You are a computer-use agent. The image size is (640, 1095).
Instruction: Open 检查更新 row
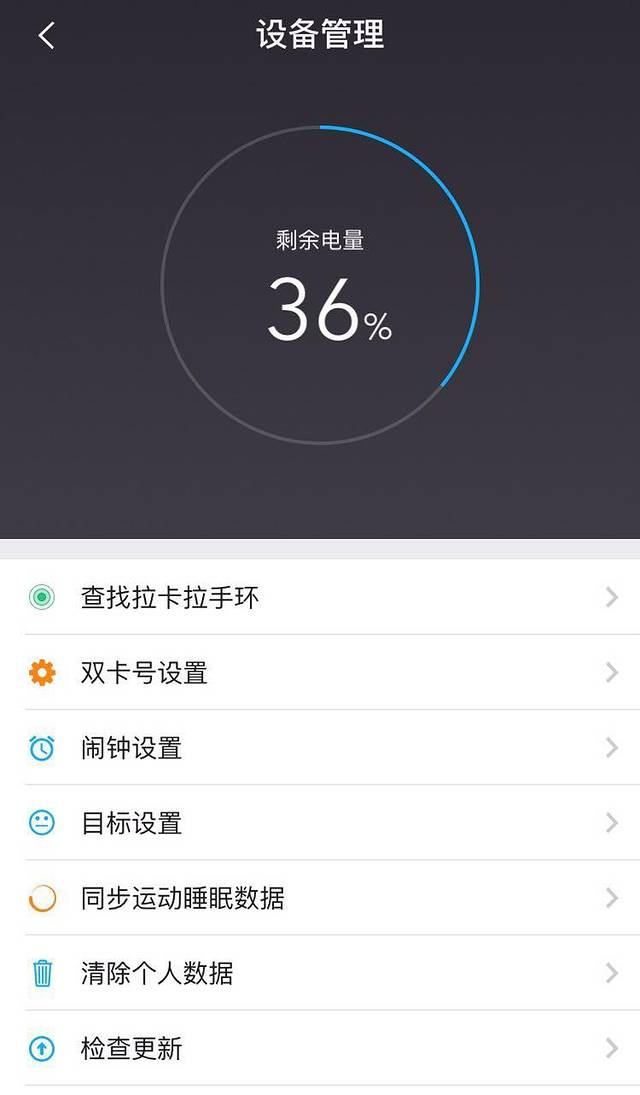320,1048
